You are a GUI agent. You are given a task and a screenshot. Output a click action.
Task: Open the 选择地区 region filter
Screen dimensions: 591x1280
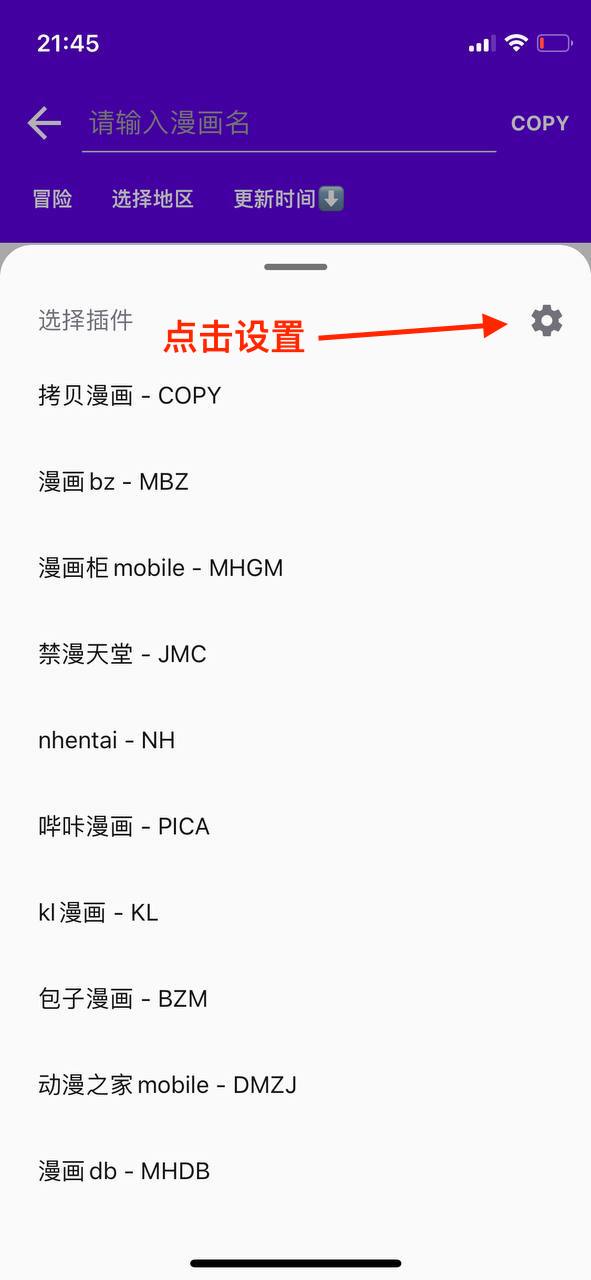click(x=153, y=199)
